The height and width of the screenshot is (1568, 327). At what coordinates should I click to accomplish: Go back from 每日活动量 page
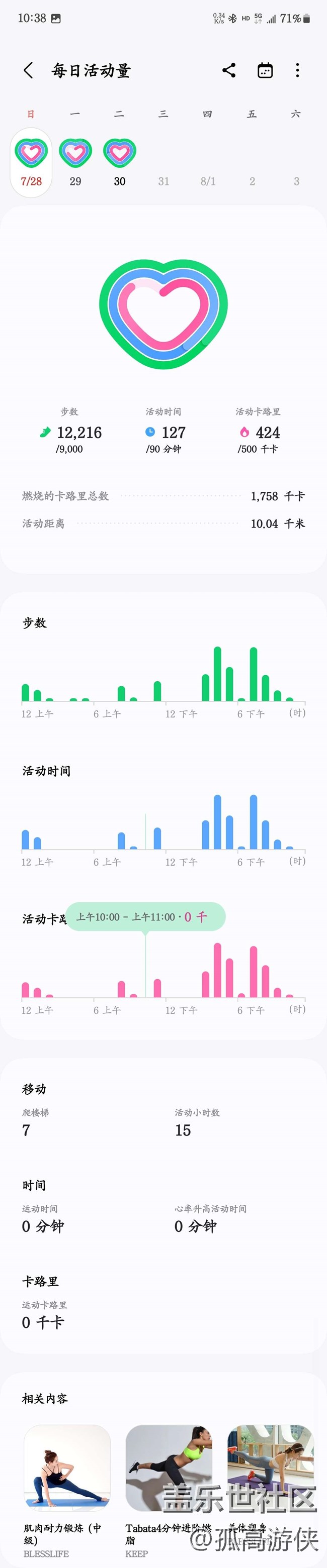pyautogui.click(x=28, y=70)
